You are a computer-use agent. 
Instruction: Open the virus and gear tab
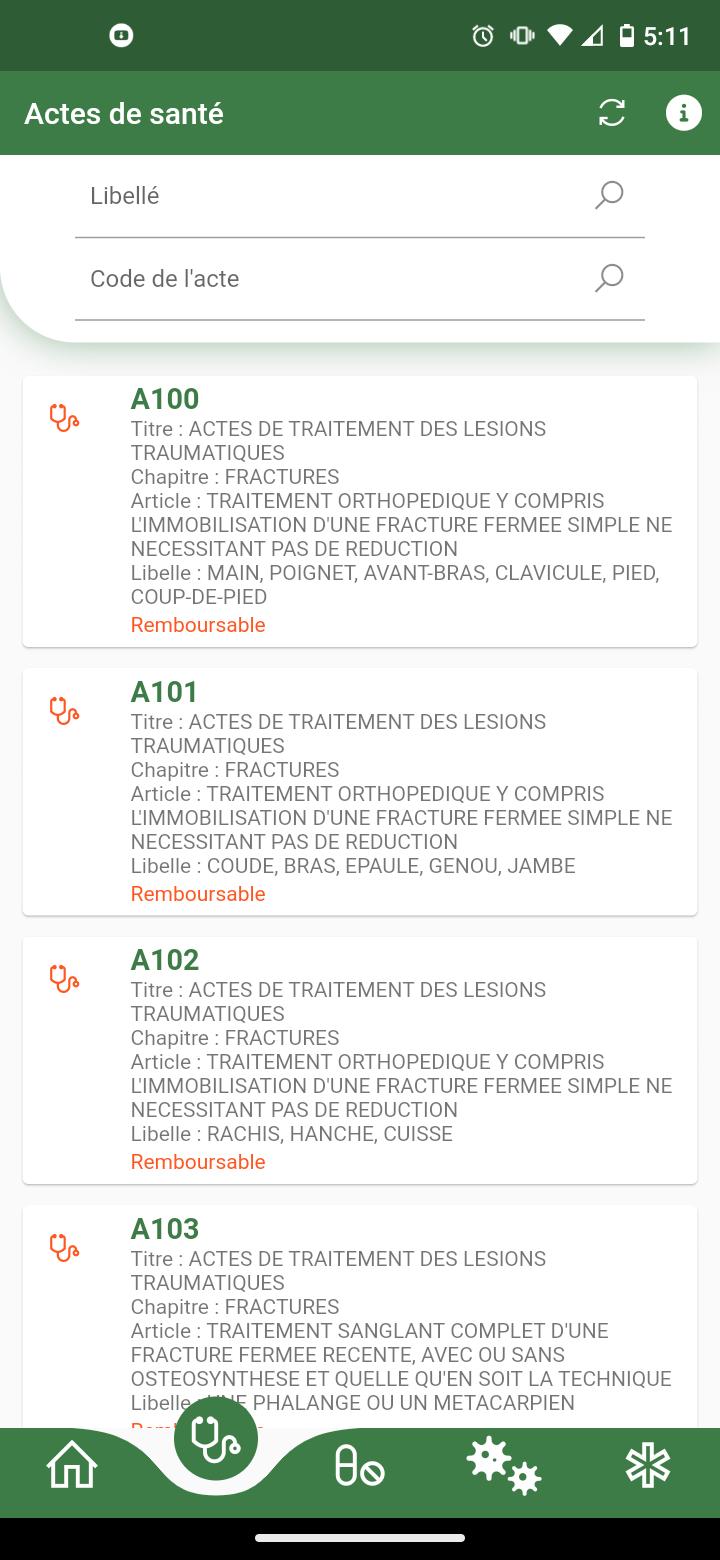[x=503, y=1467]
